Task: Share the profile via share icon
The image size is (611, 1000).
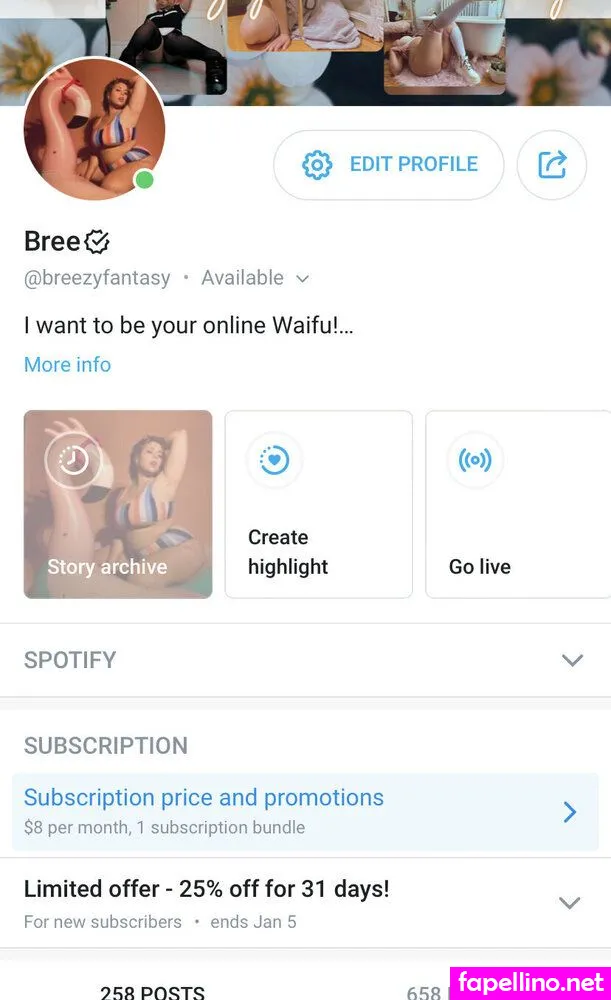Action: tap(551, 165)
